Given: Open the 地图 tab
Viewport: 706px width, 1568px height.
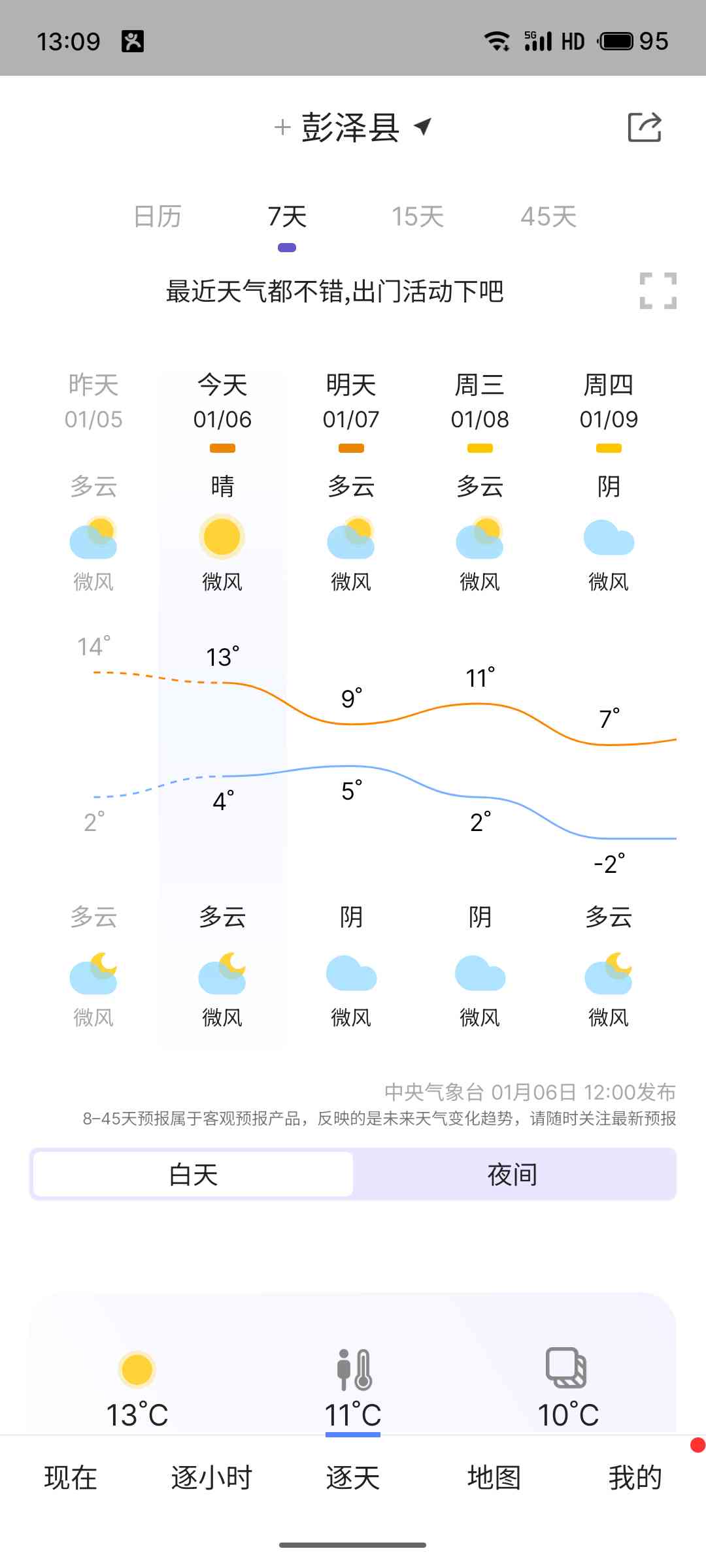Looking at the screenshot, I should (494, 1478).
